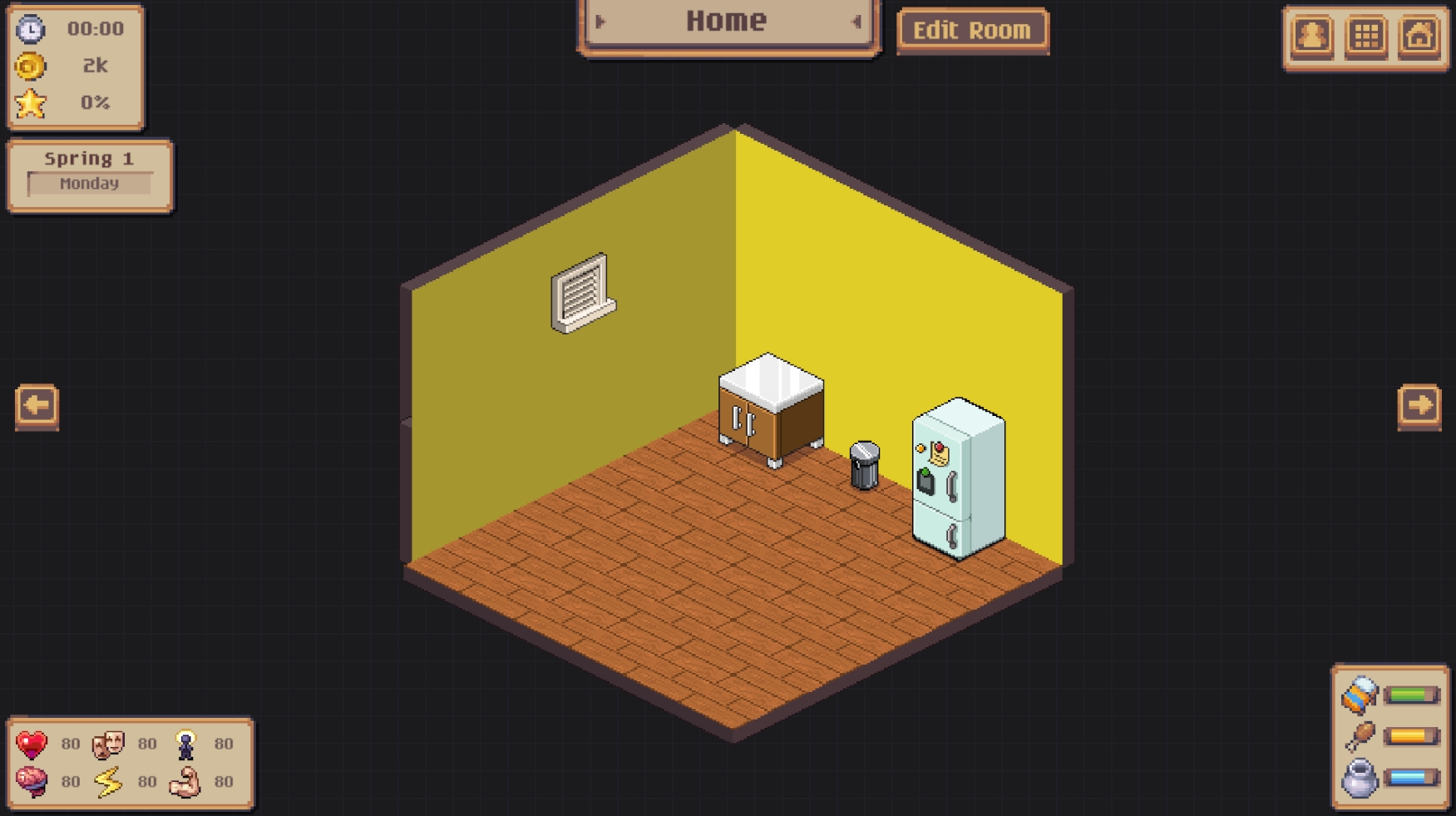Tap the house icon button
Image resolution: width=1456 pixels, height=816 pixels.
[x=1419, y=37]
